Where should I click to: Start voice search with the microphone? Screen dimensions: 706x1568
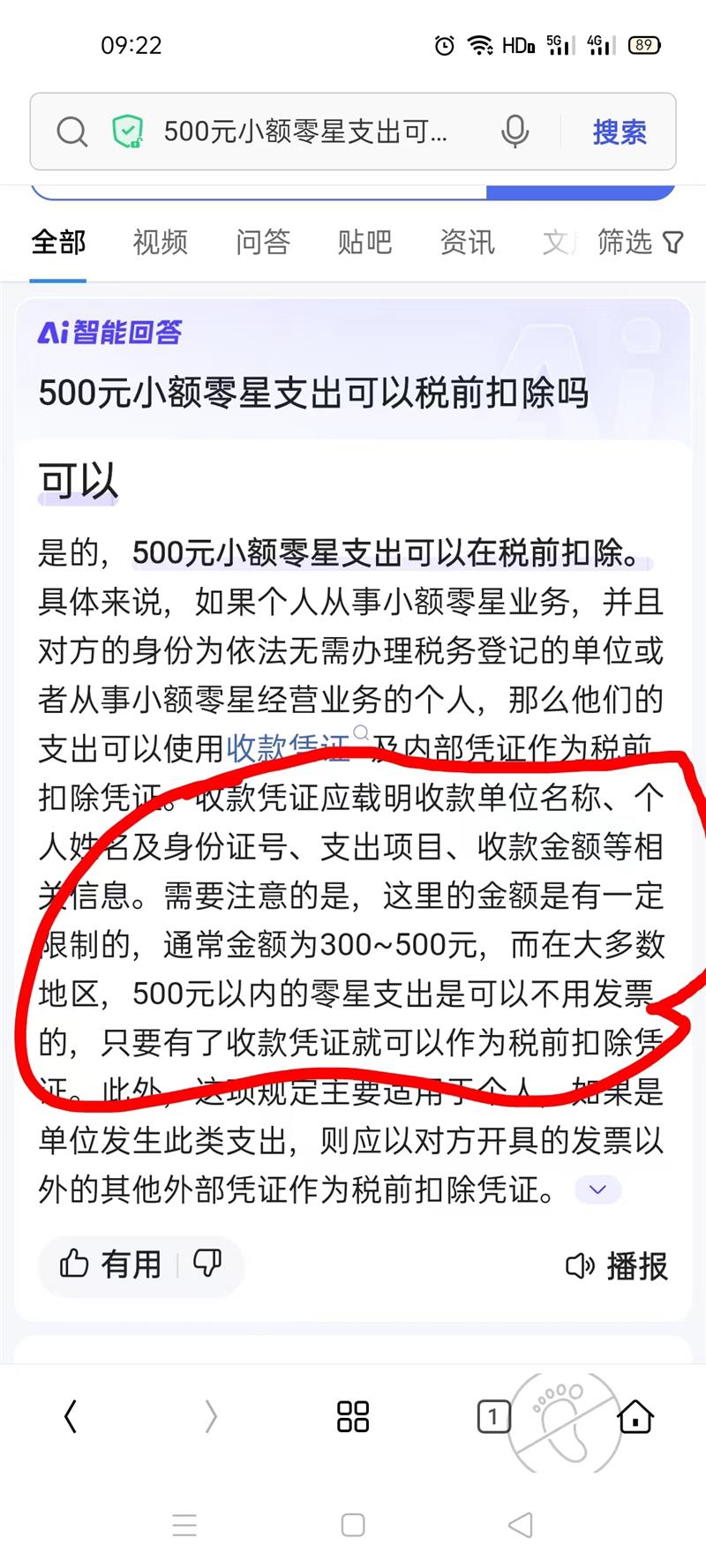click(x=514, y=132)
